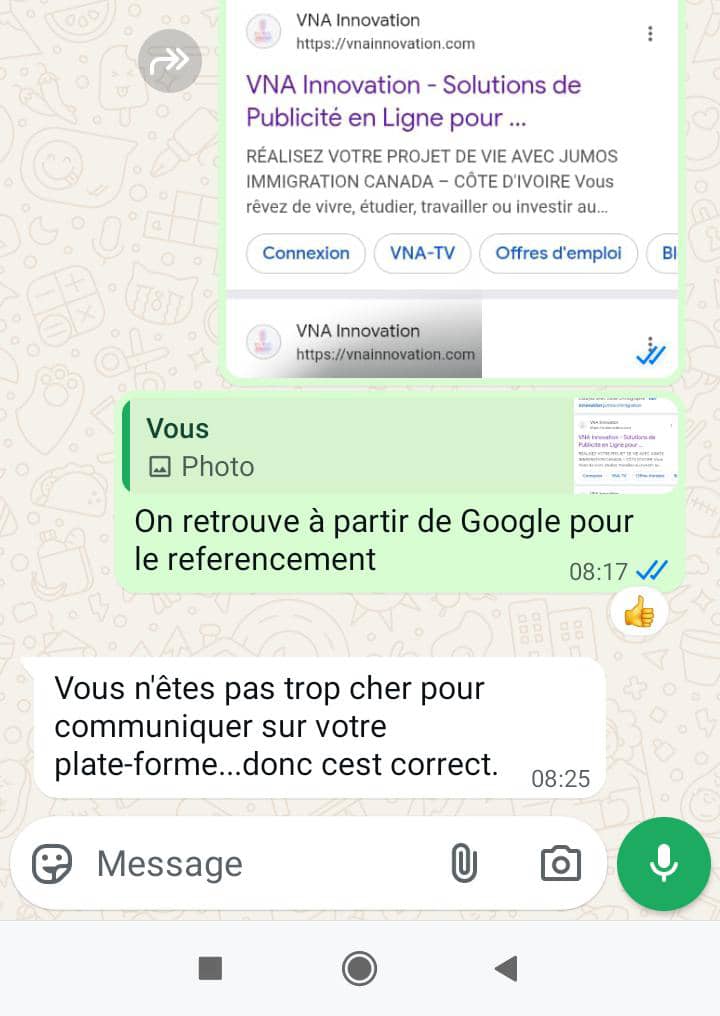The height and width of the screenshot is (1016, 720).
Task: Open the Offres d'emploi page link
Action: (x=558, y=253)
